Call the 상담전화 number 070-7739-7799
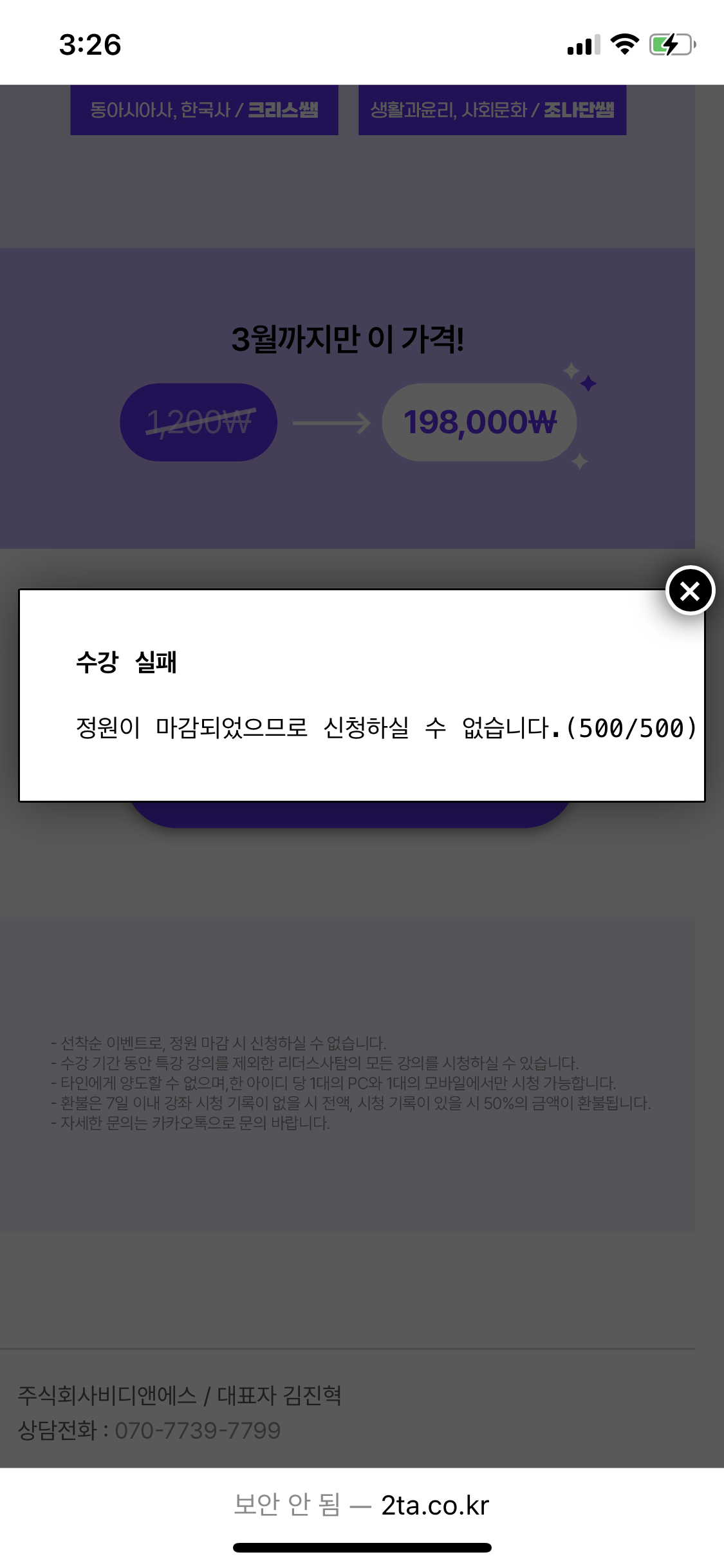724x1568 pixels. [198, 1430]
